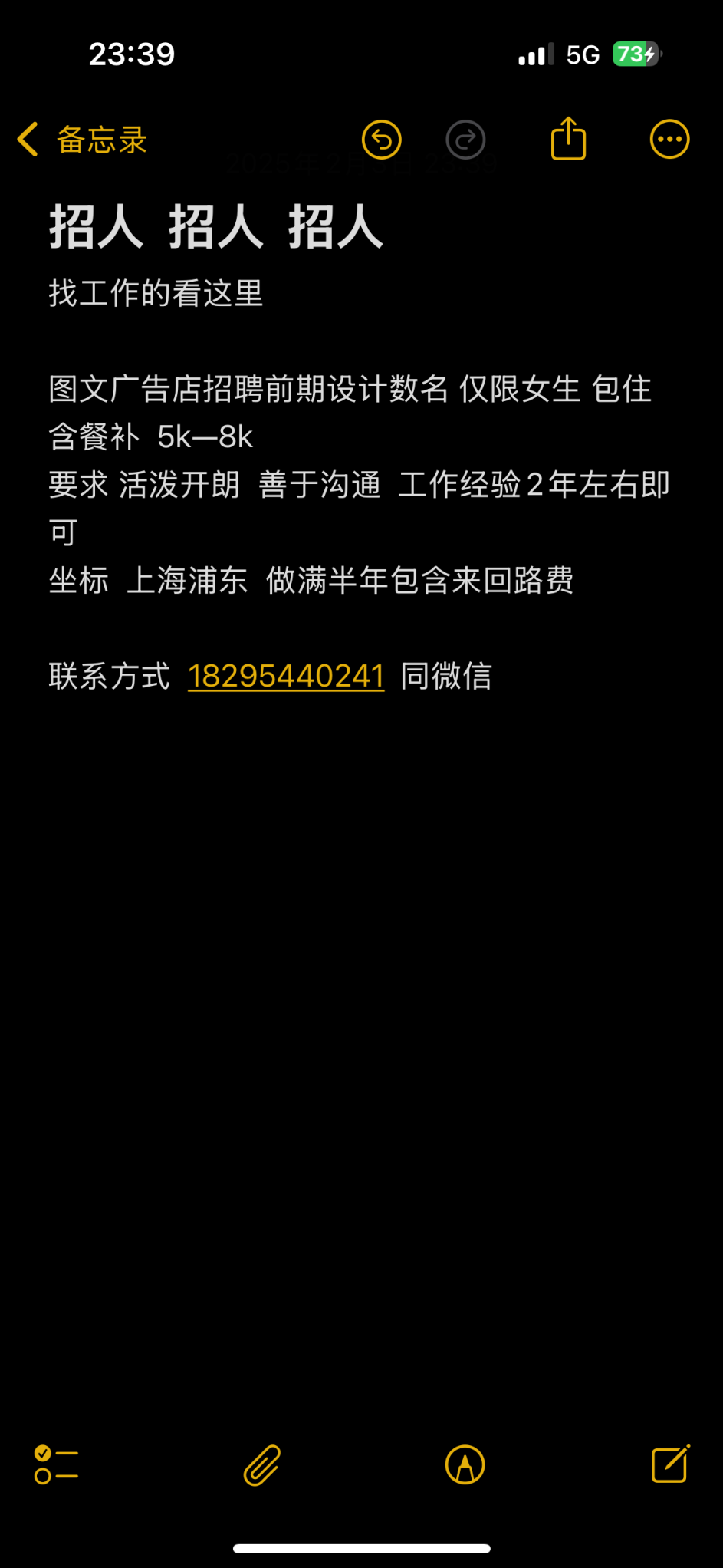723x1568 pixels.
Task: Undo the last edit
Action: (382, 140)
